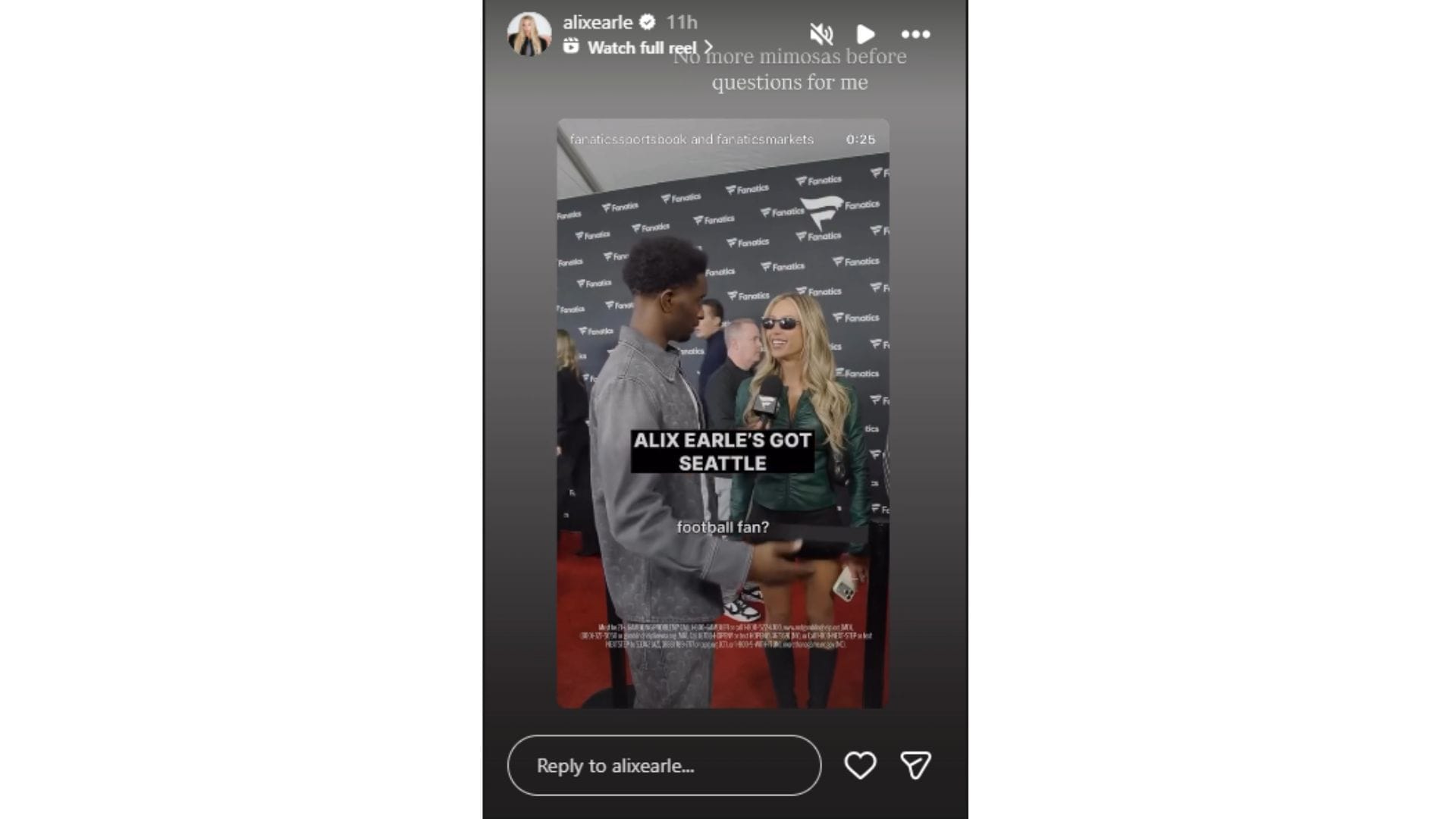Viewport: 1456px width, 819px height.
Task: Open the Watch full reel link
Action: pyautogui.click(x=642, y=48)
